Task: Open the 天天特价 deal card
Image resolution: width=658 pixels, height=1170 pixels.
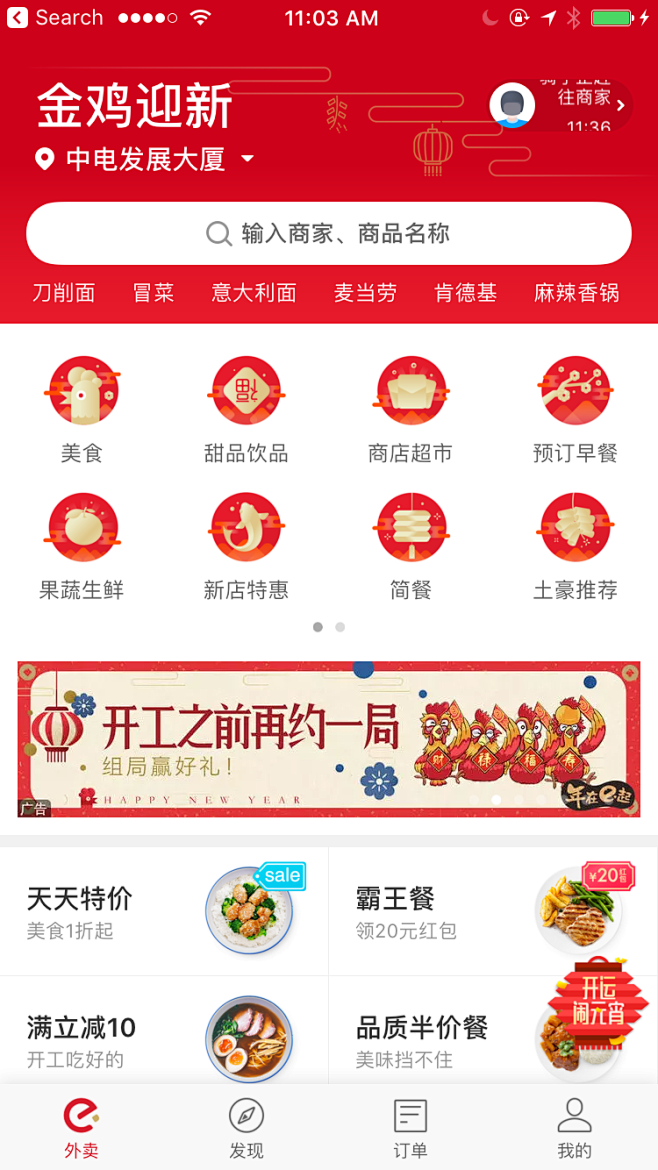Action: [x=164, y=911]
